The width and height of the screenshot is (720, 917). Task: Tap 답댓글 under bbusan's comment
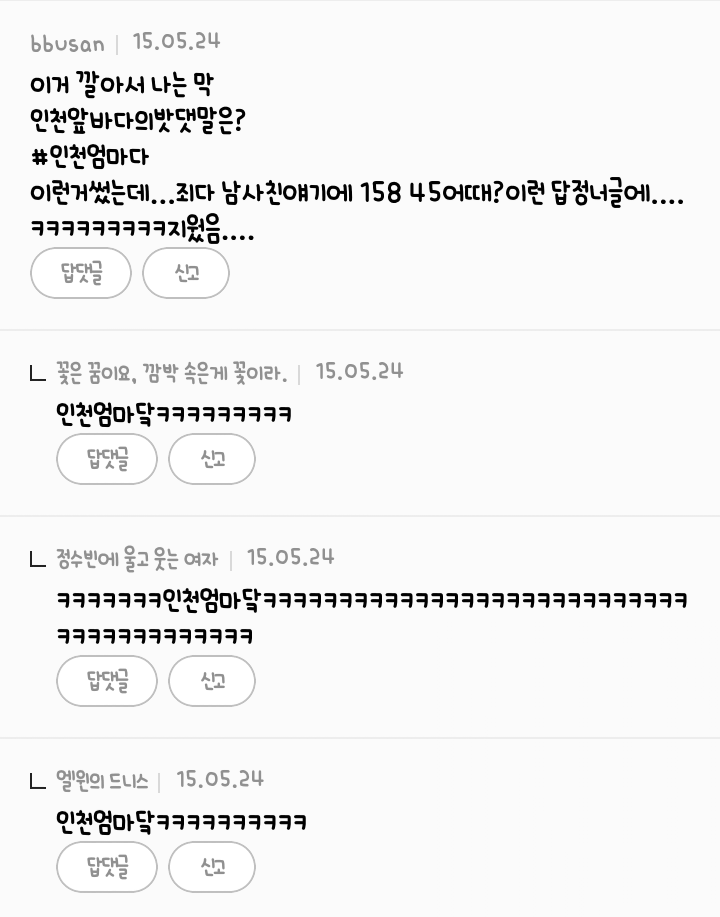point(81,273)
